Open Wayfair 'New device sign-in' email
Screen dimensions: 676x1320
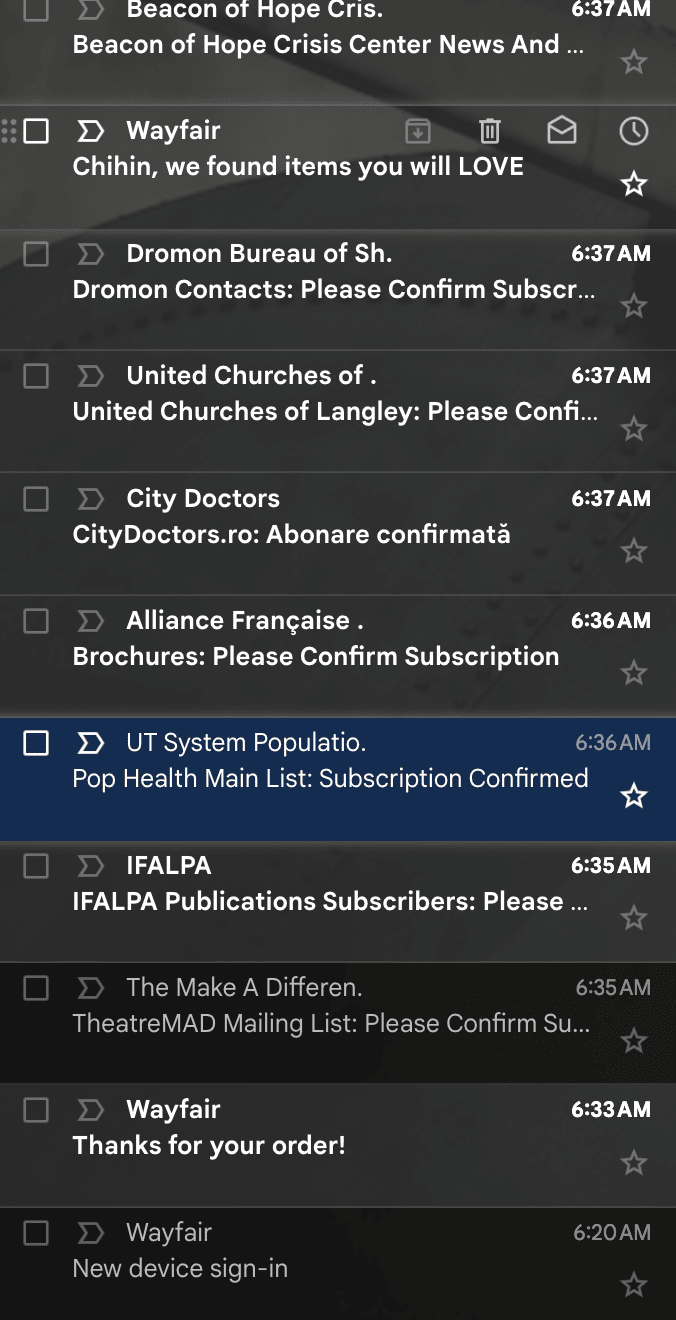[180, 1268]
